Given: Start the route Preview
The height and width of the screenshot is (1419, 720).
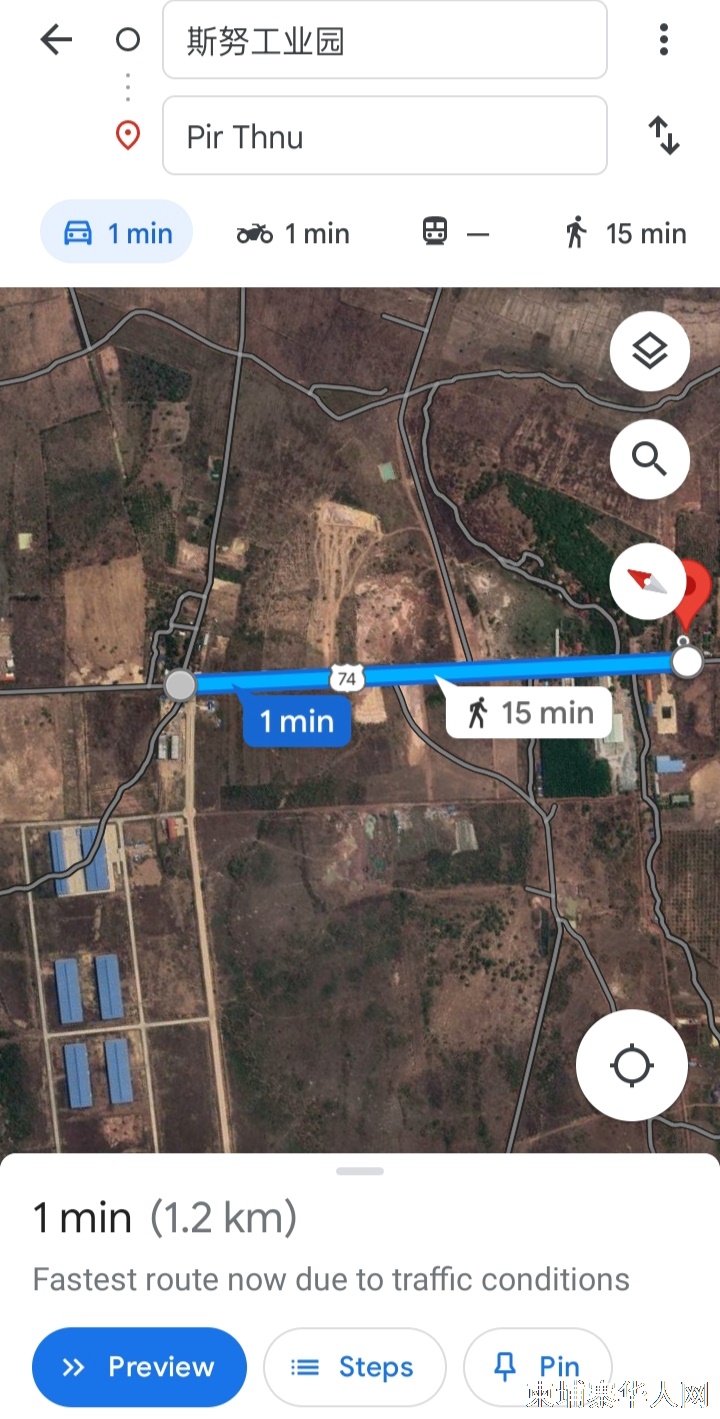Looking at the screenshot, I should click(139, 1367).
